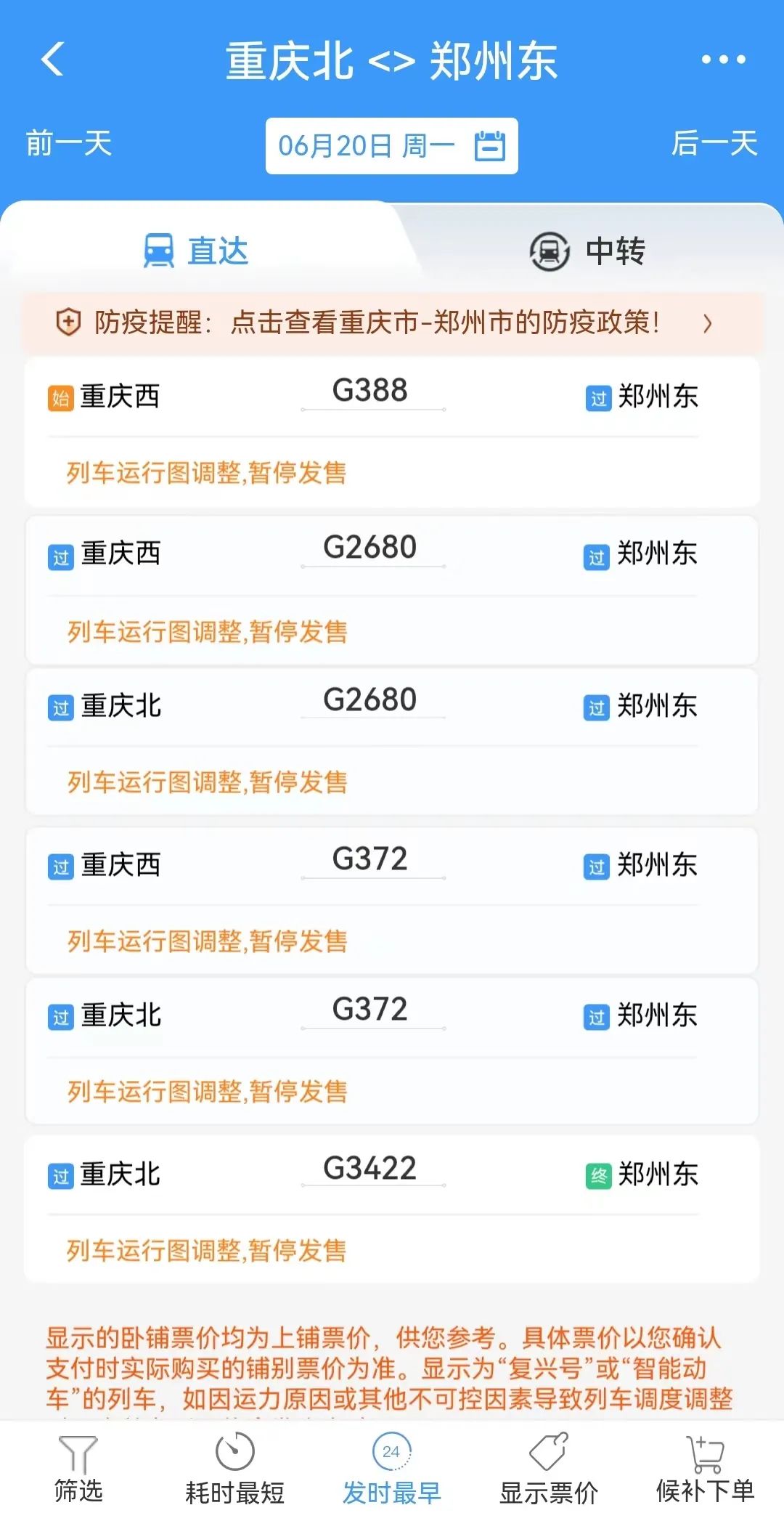Image resolution: width=784 pixels, height=1513 pixels.
Task: Advance to the next day via 后一天
Action: 714,145
